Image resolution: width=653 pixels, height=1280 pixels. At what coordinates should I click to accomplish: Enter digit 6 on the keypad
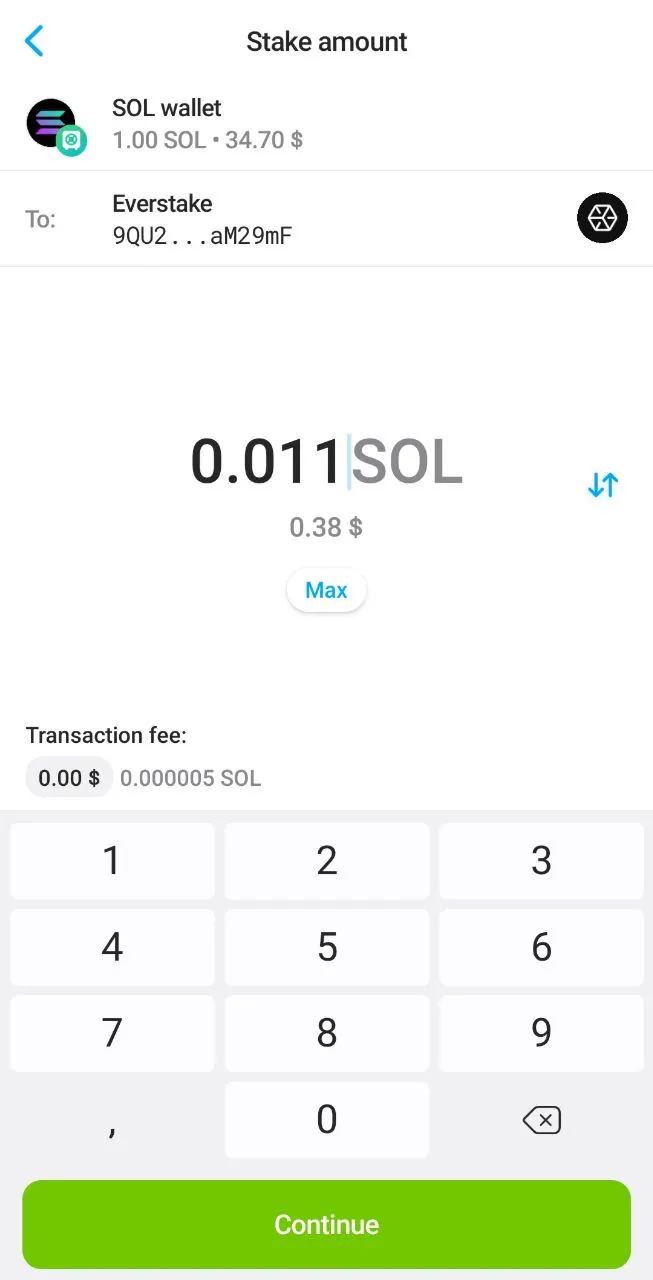click(x=541, y=947)
